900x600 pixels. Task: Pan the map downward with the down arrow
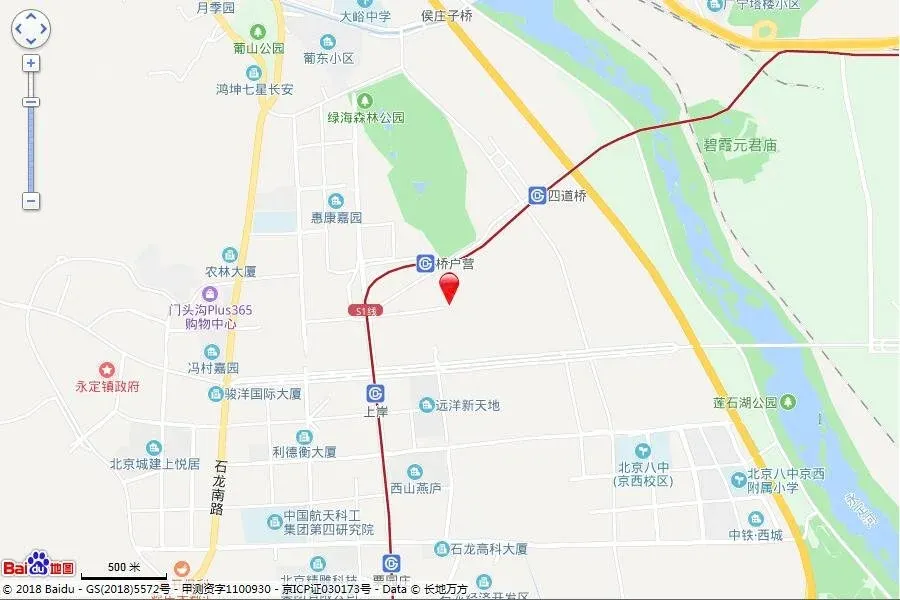point(31,42)
